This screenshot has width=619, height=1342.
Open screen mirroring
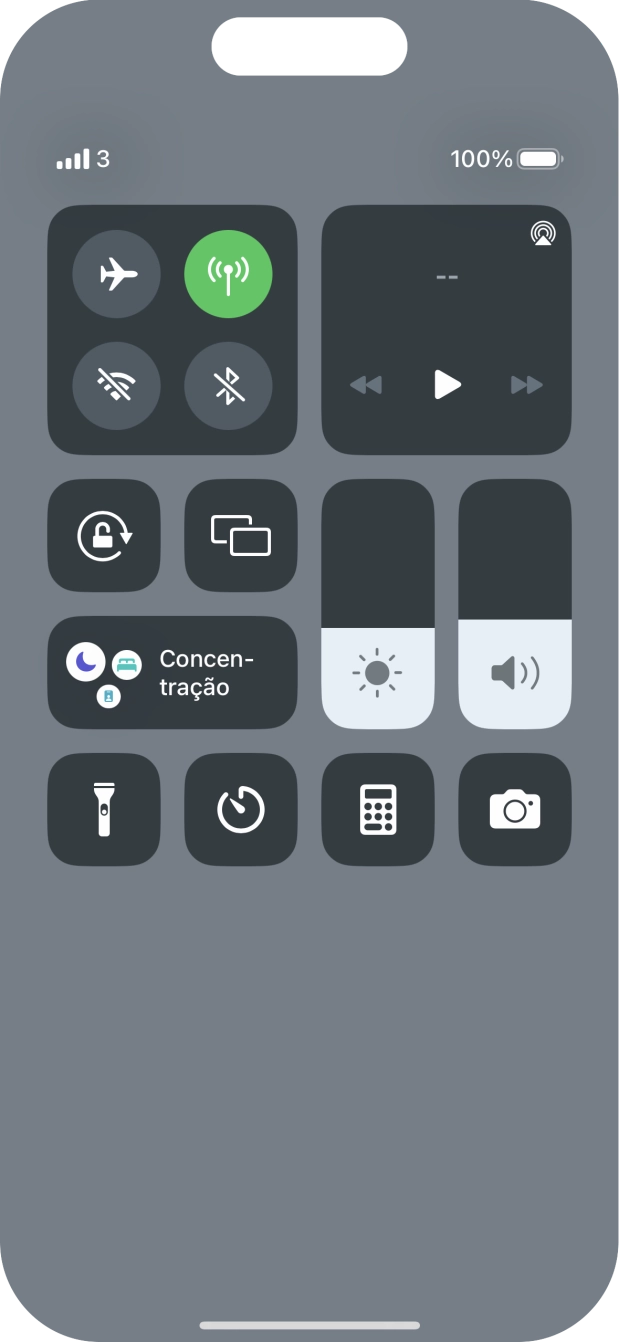coord(241,535)
